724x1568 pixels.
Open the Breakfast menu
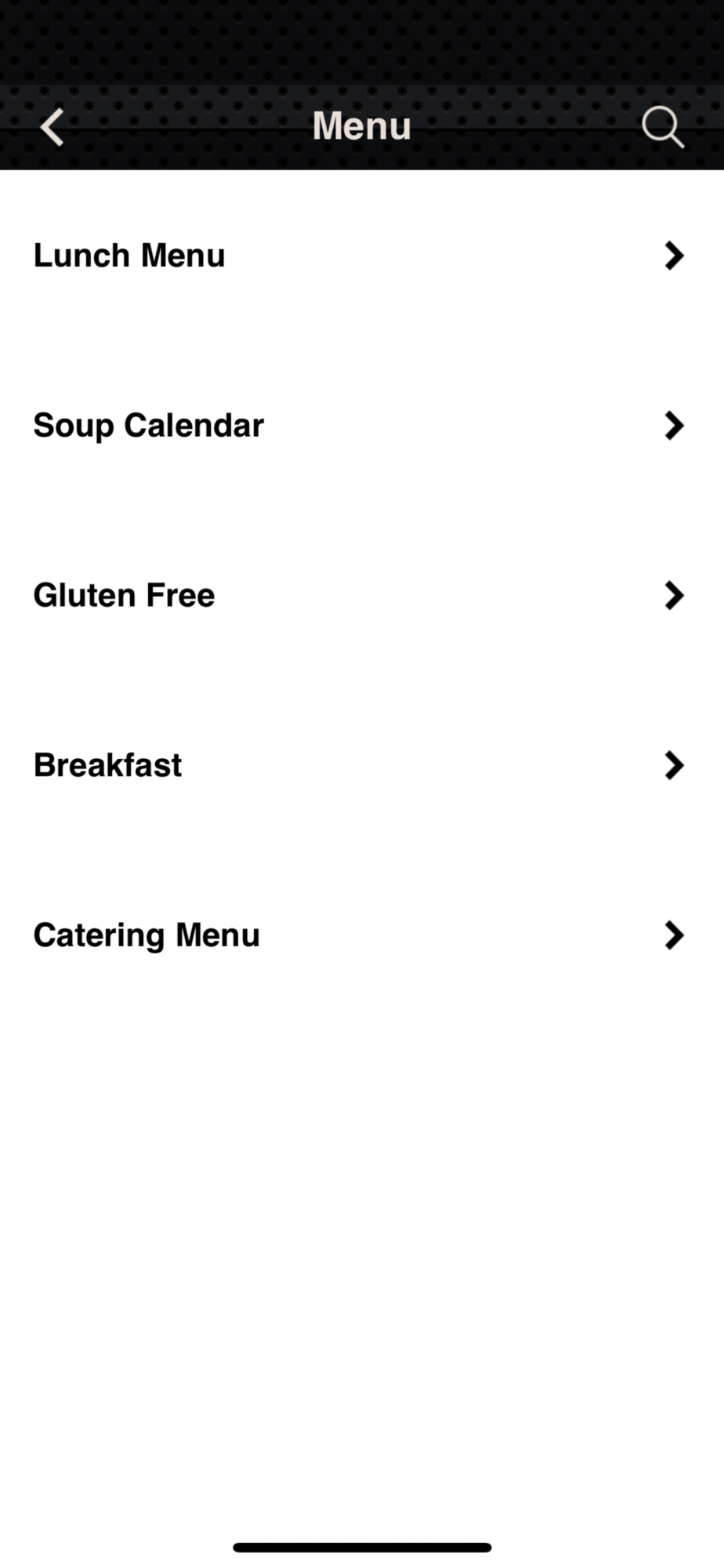pos(360,765)
